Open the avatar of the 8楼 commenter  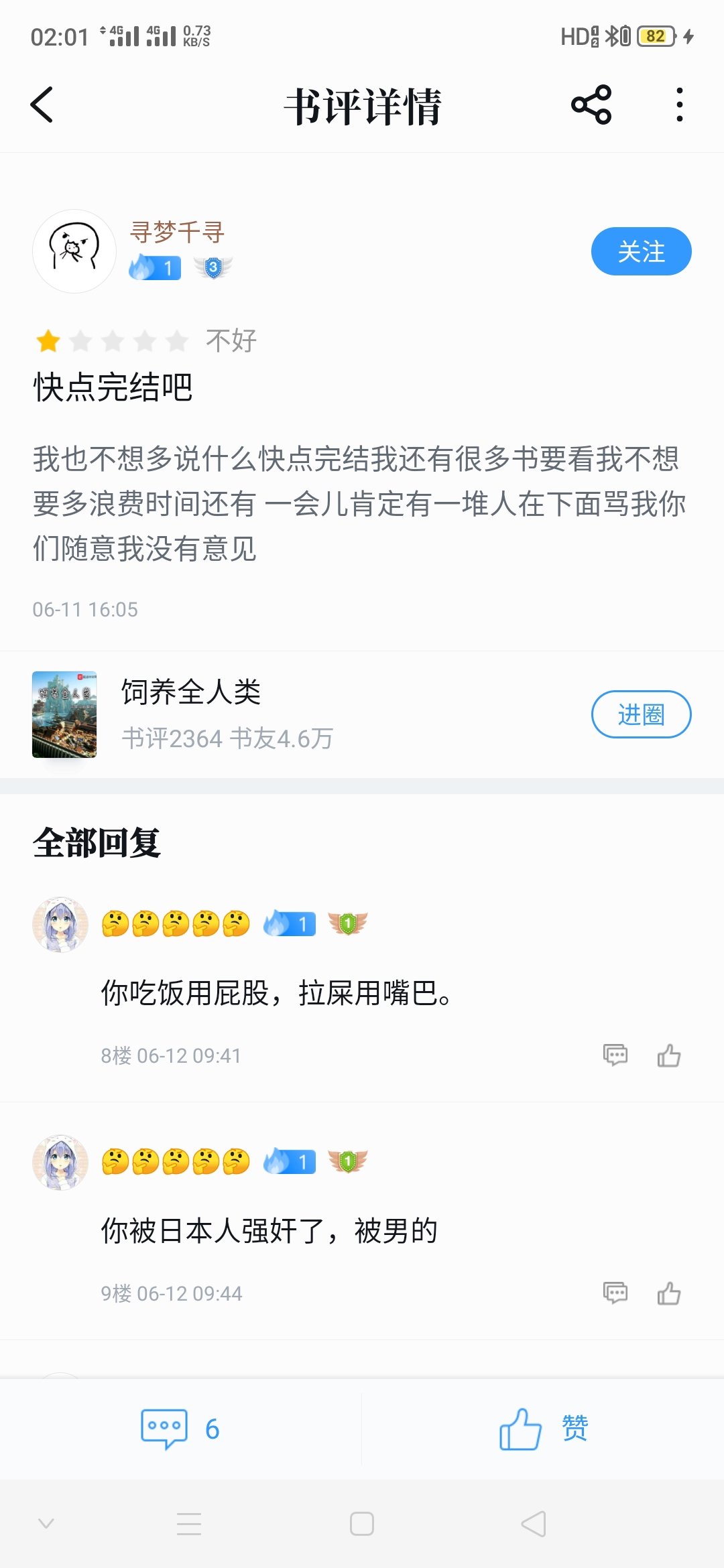(60, 925)
